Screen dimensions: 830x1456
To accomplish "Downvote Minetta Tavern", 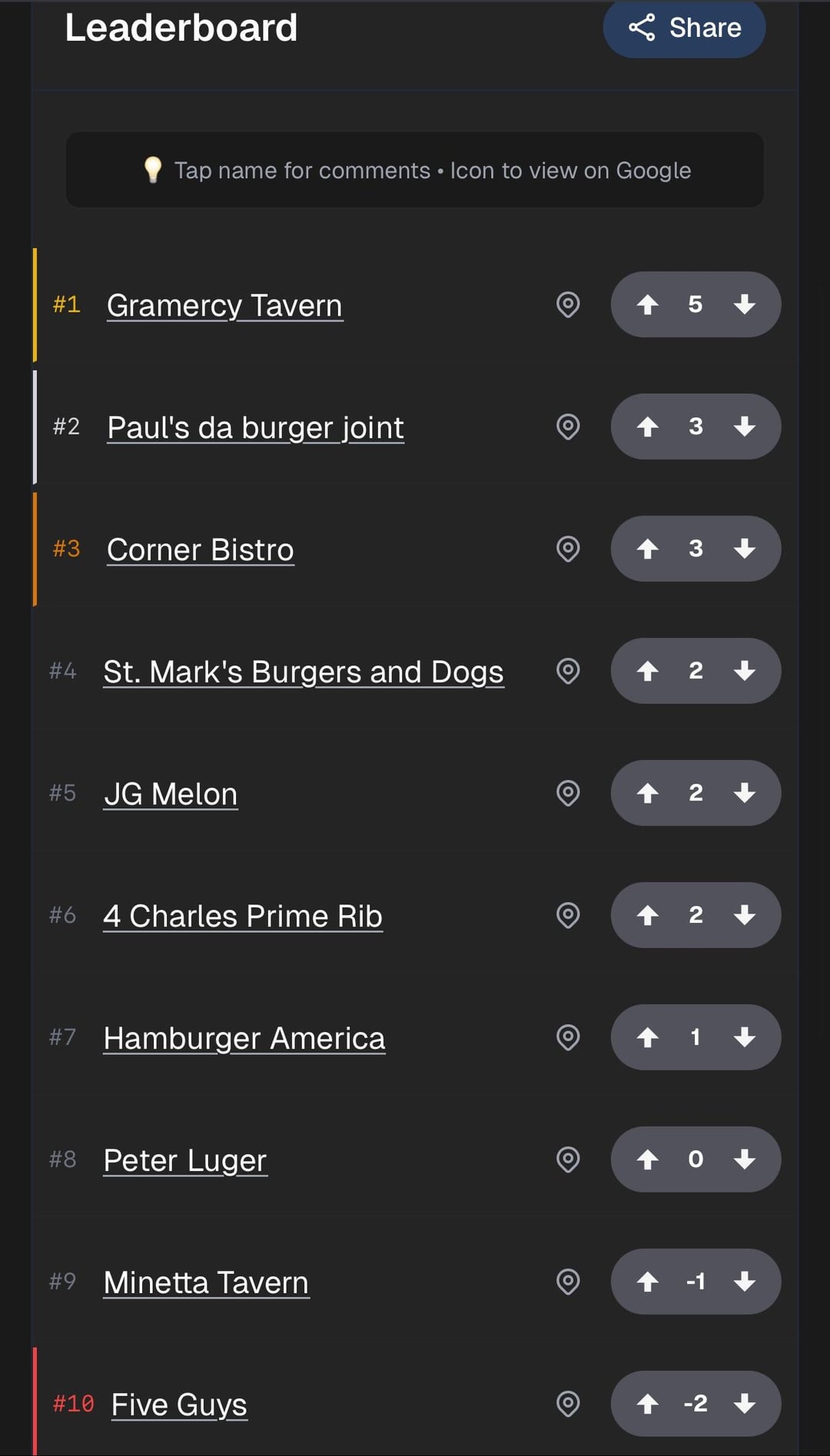I will click(745, 1282).
